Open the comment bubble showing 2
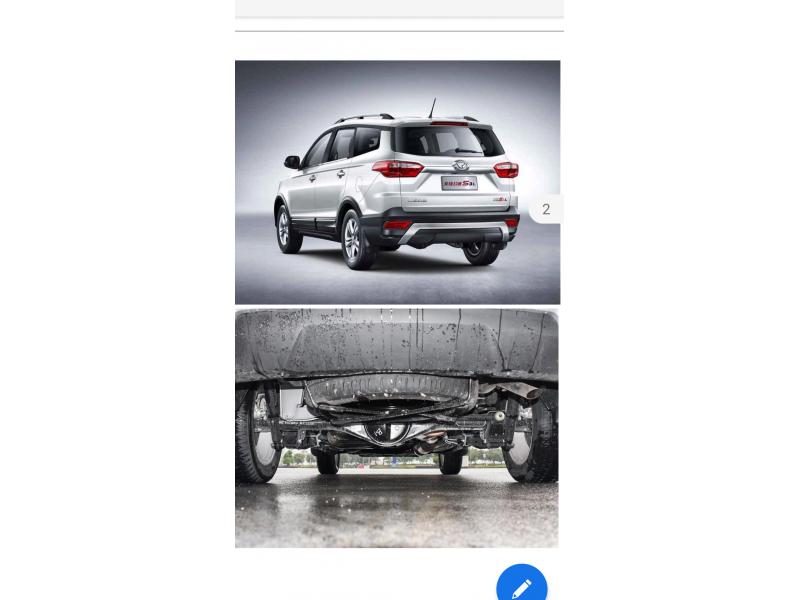 [546, 210]
